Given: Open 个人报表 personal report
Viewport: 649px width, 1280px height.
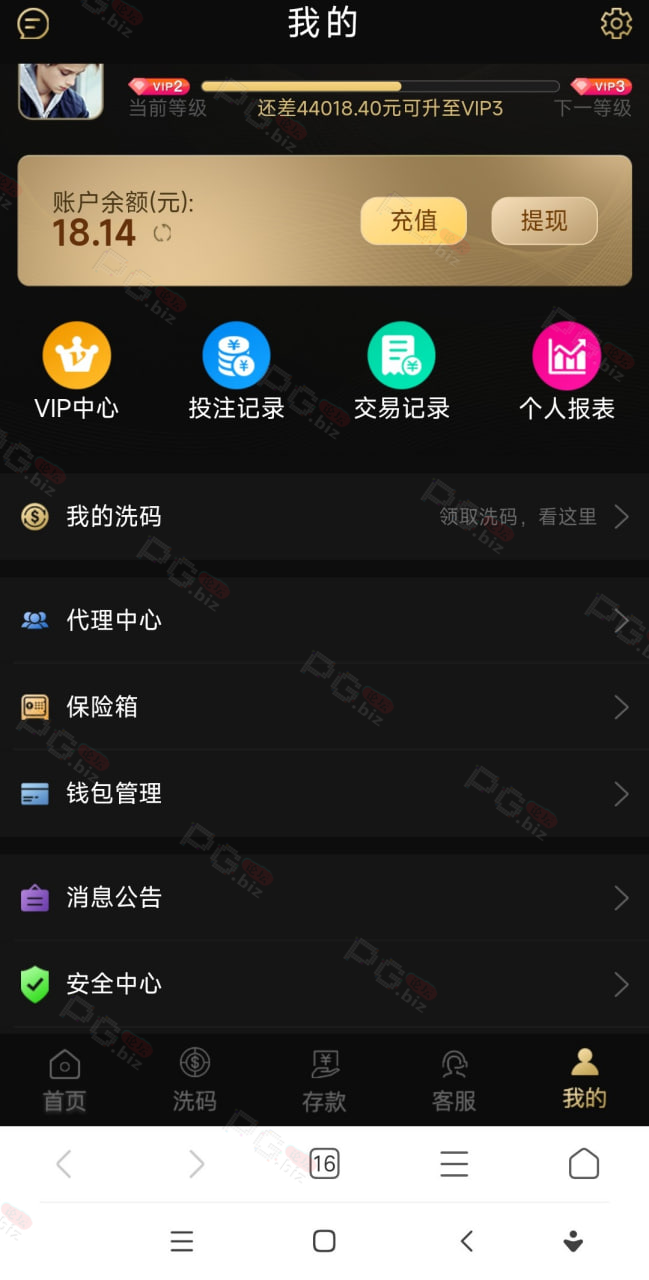Looking at the screenshot, I should click(567, 371).
